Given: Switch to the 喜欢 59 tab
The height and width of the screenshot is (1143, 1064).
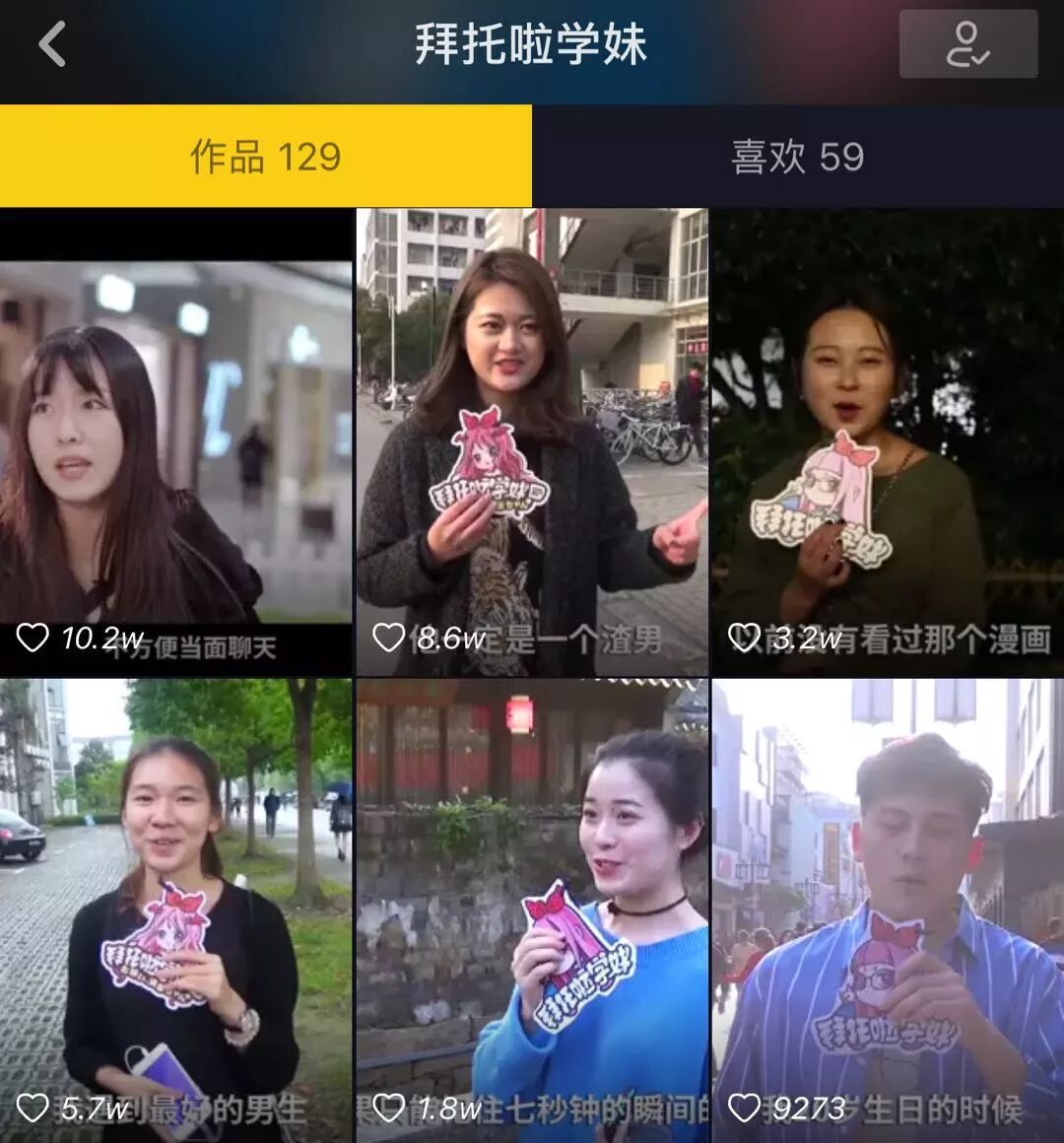Looking at the screenshot, I should [797, 157].
